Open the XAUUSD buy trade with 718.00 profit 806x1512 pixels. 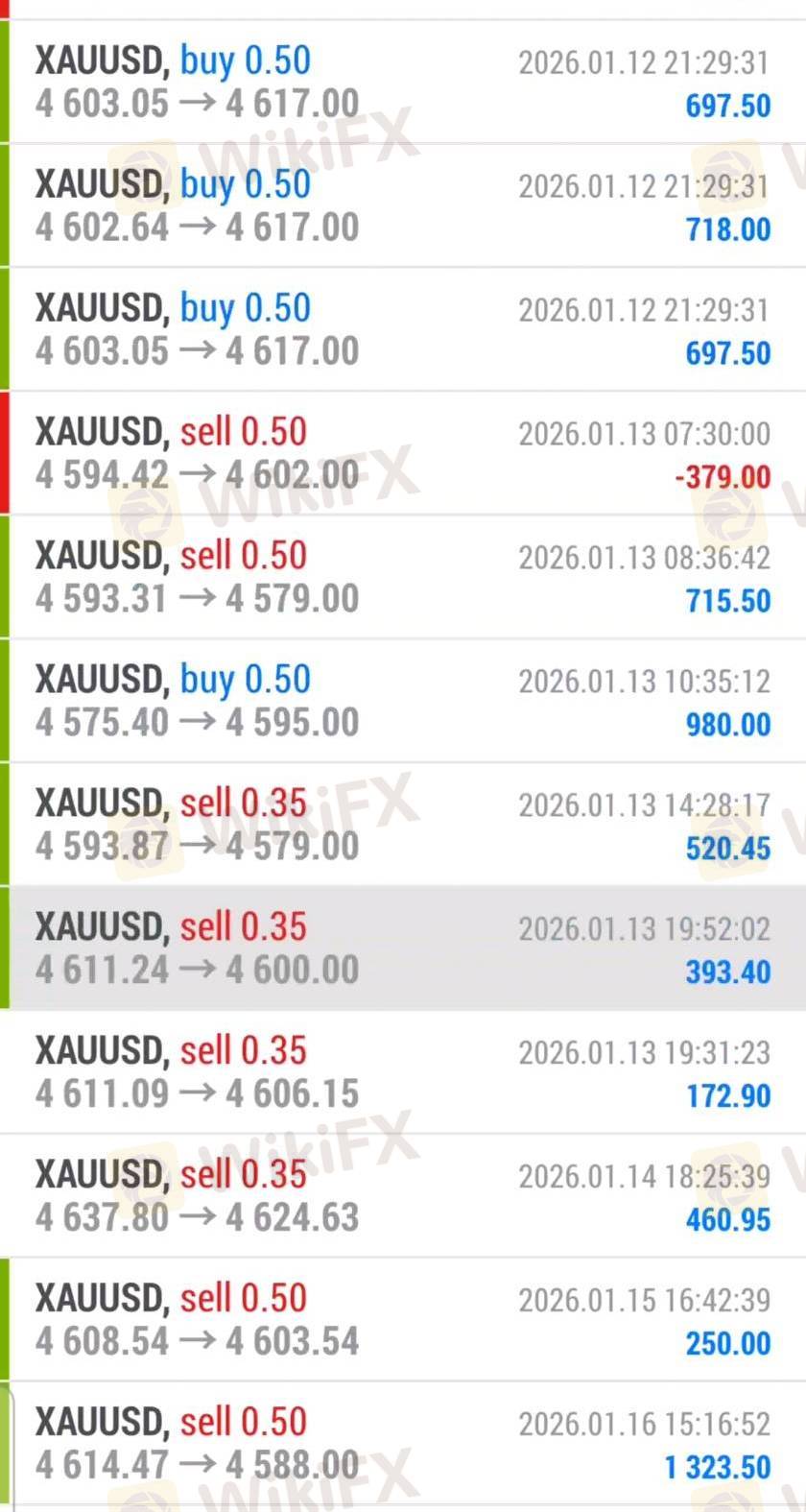tap(403, 205)
